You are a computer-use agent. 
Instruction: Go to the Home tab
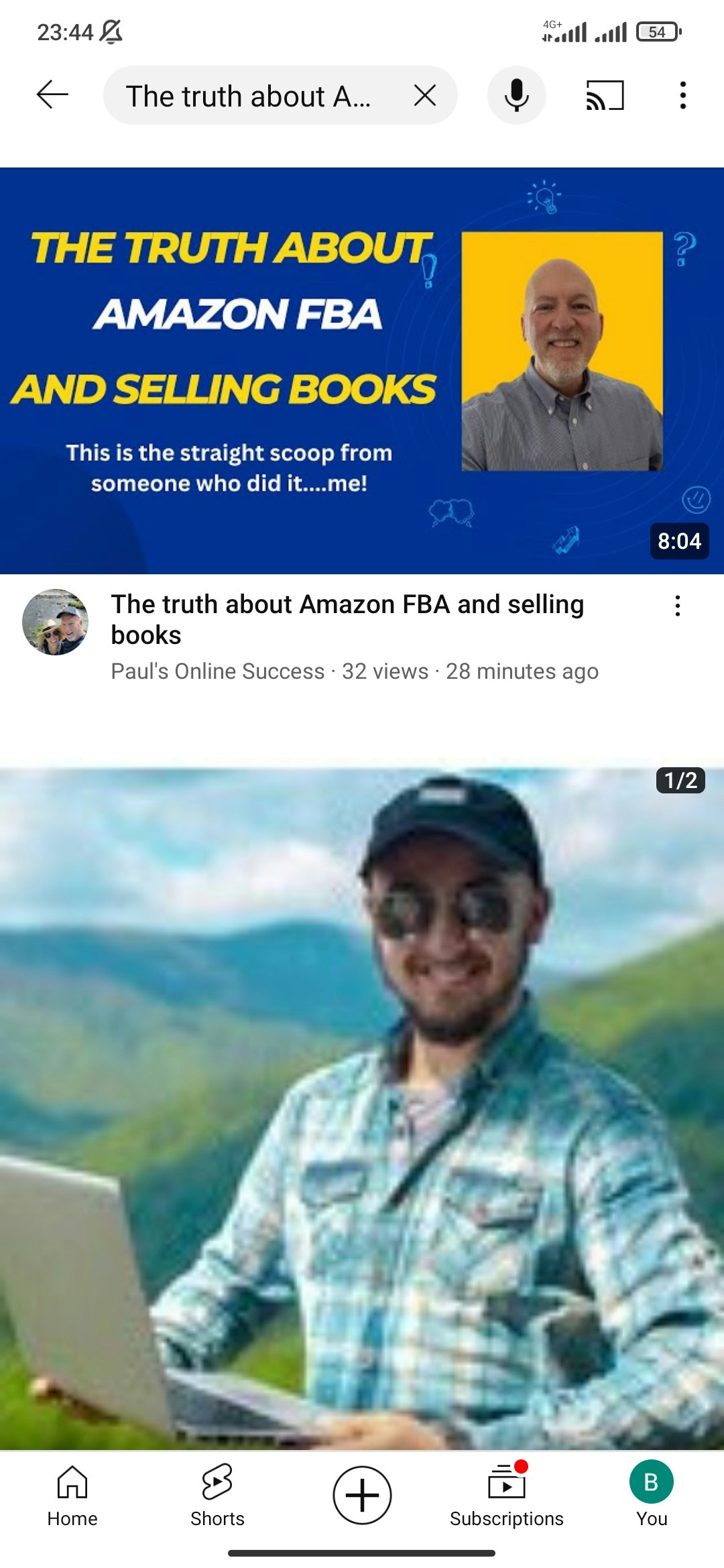tap(72, 1496)
